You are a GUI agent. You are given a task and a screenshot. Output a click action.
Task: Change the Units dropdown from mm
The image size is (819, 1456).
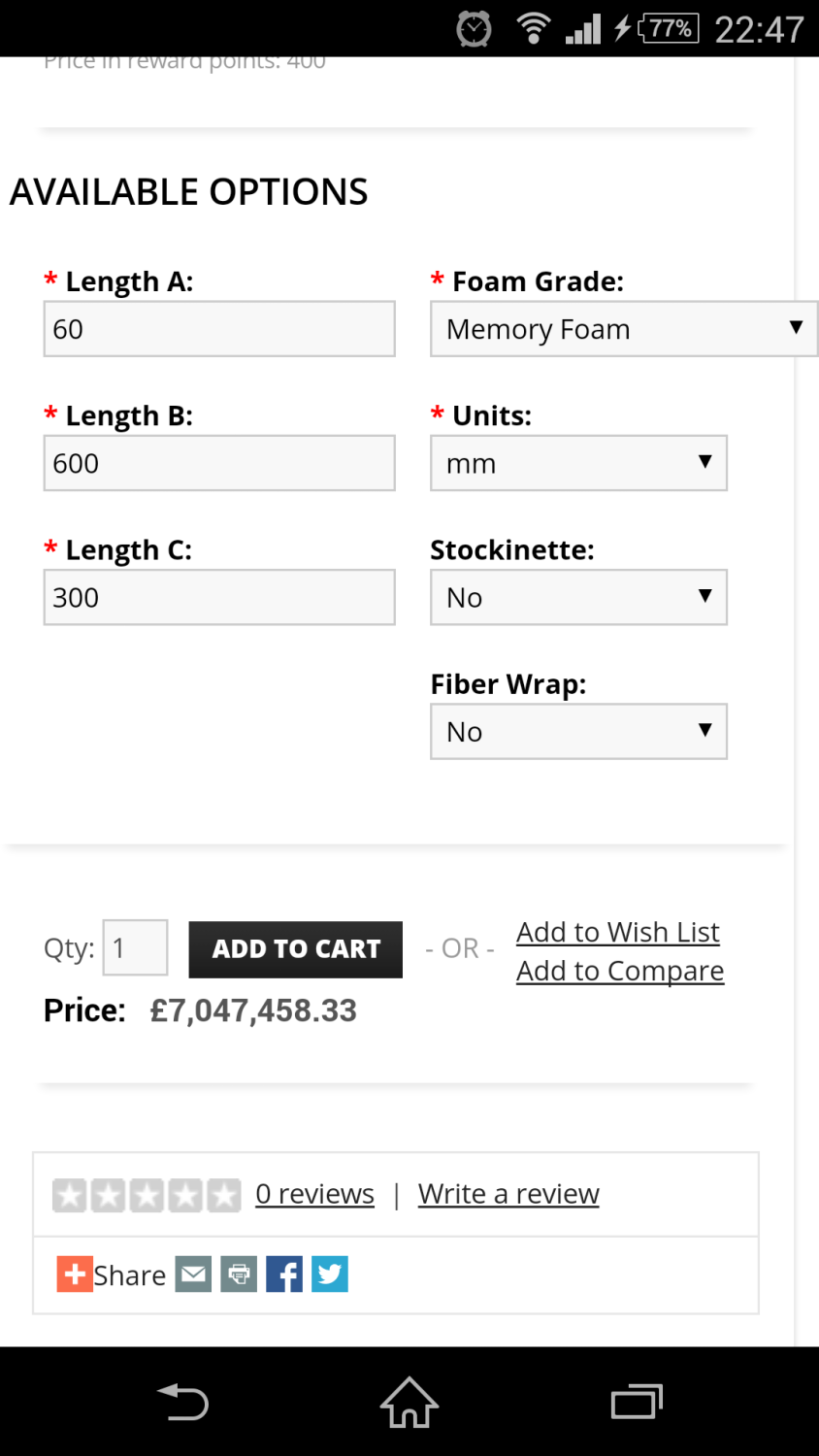click(x=578, y=463)
